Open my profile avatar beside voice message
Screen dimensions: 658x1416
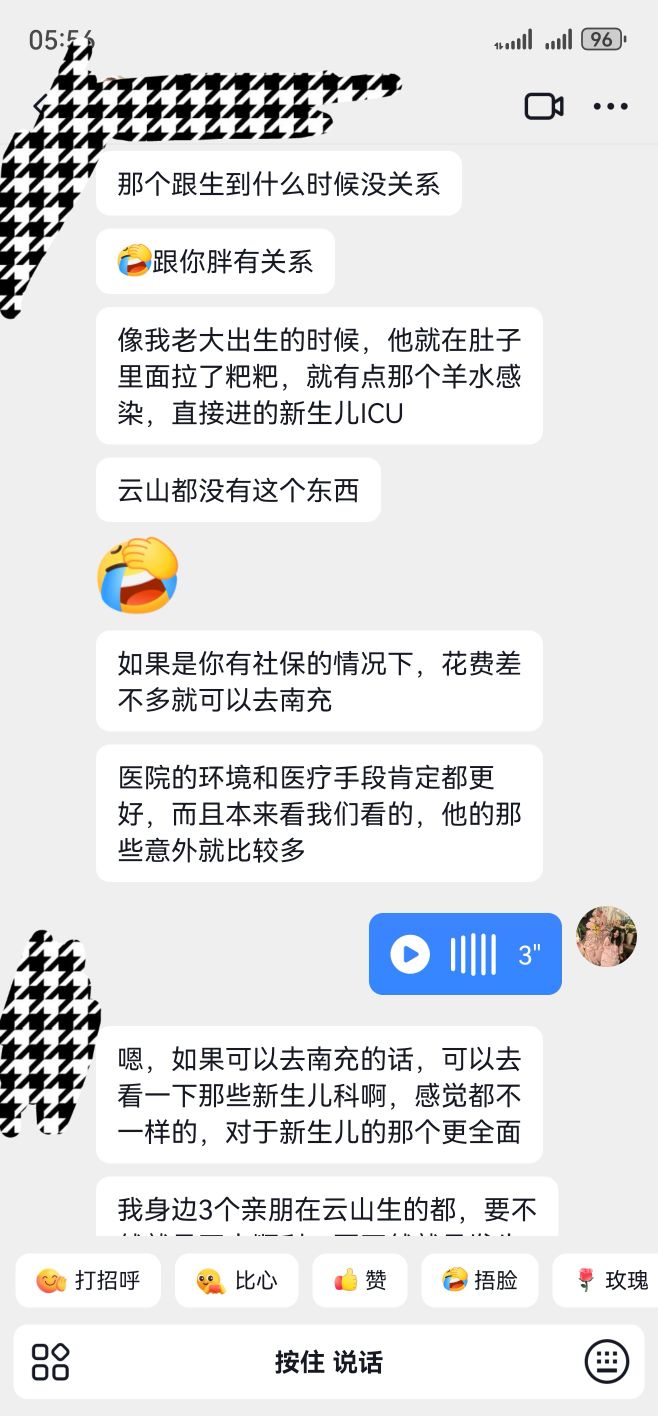[606, 936]
